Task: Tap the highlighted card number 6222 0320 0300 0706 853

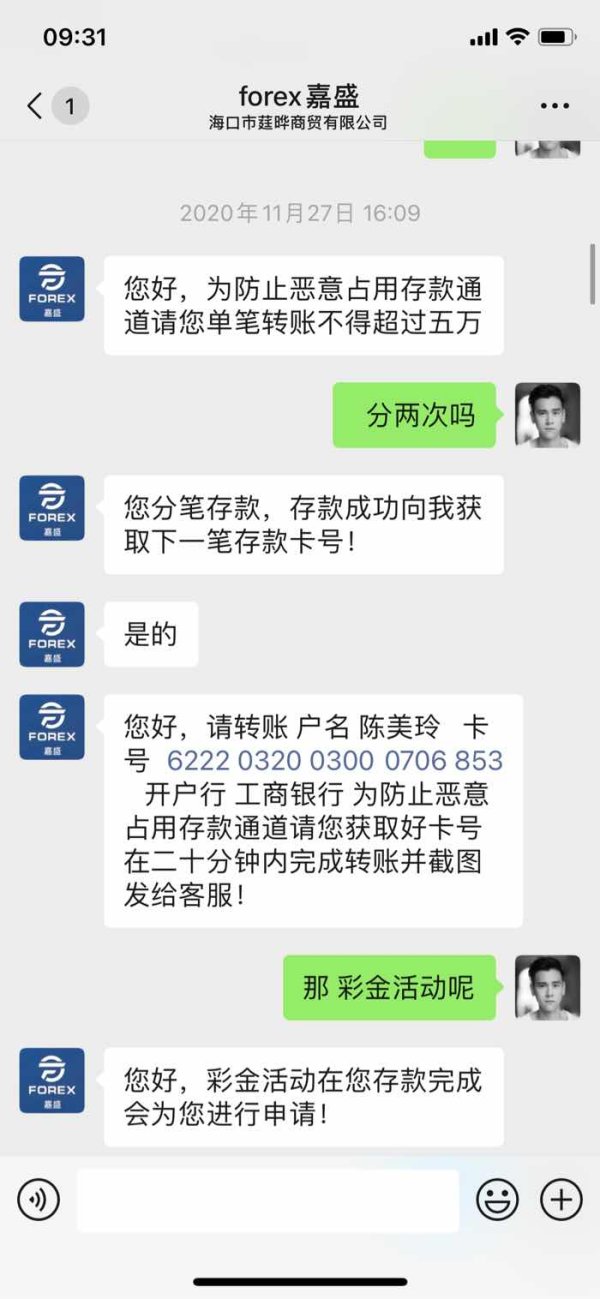Action: point(335,760)
